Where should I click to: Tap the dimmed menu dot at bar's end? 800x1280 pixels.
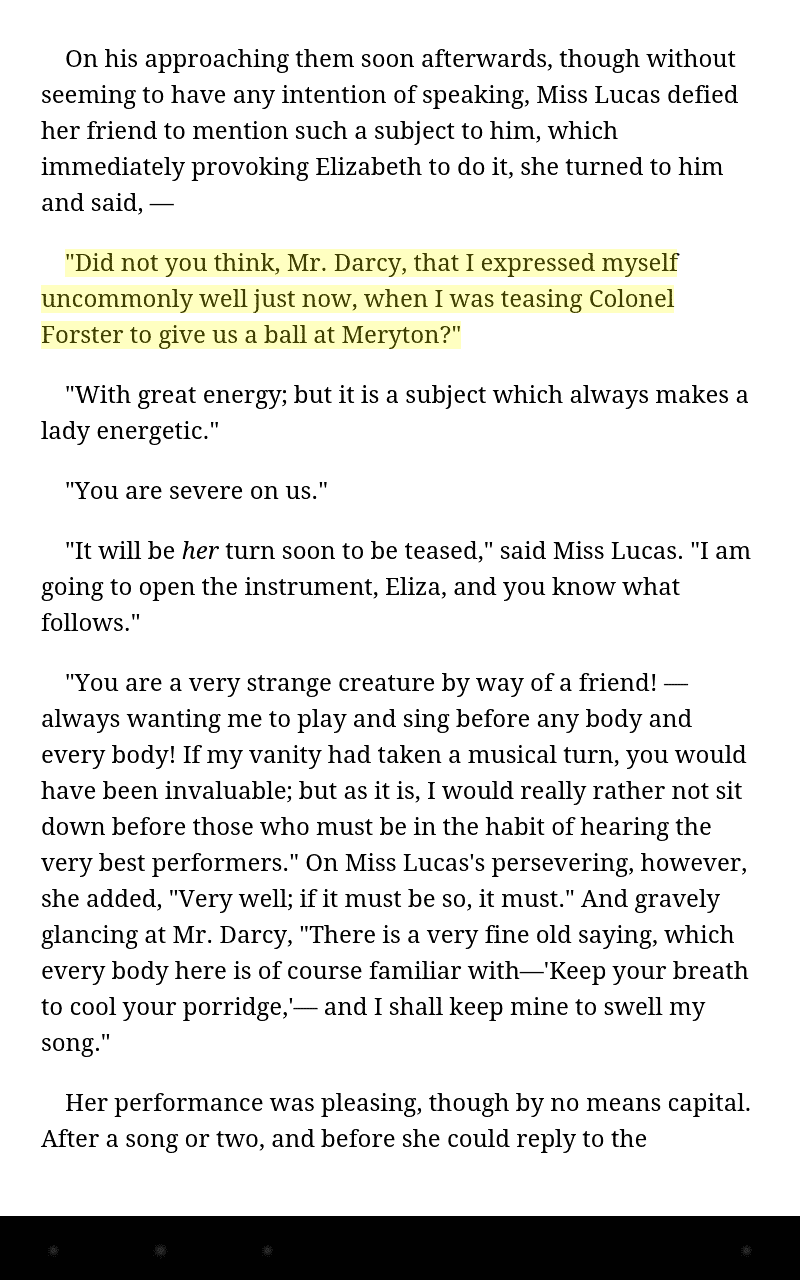click(746, 1250)
